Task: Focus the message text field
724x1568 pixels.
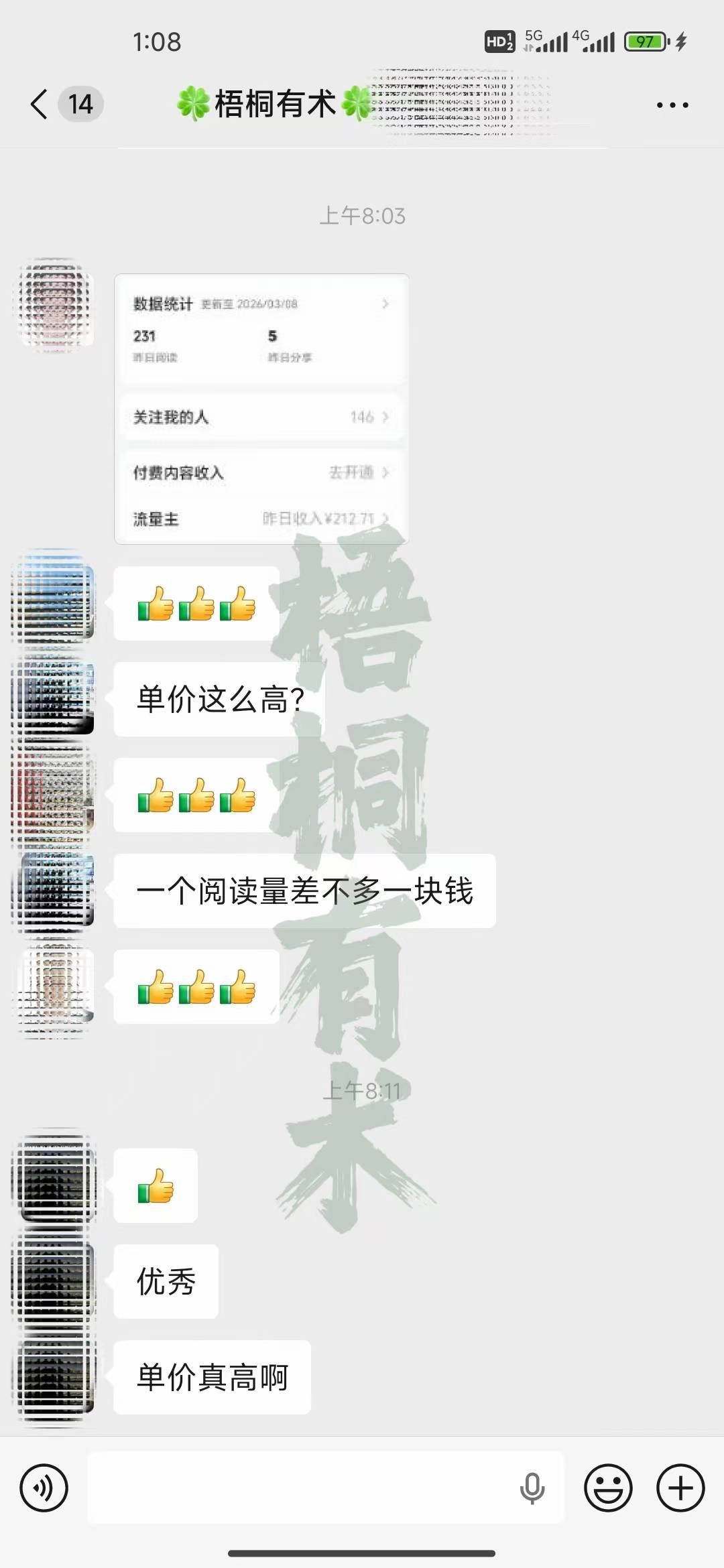Action: tap(302, 1488)
